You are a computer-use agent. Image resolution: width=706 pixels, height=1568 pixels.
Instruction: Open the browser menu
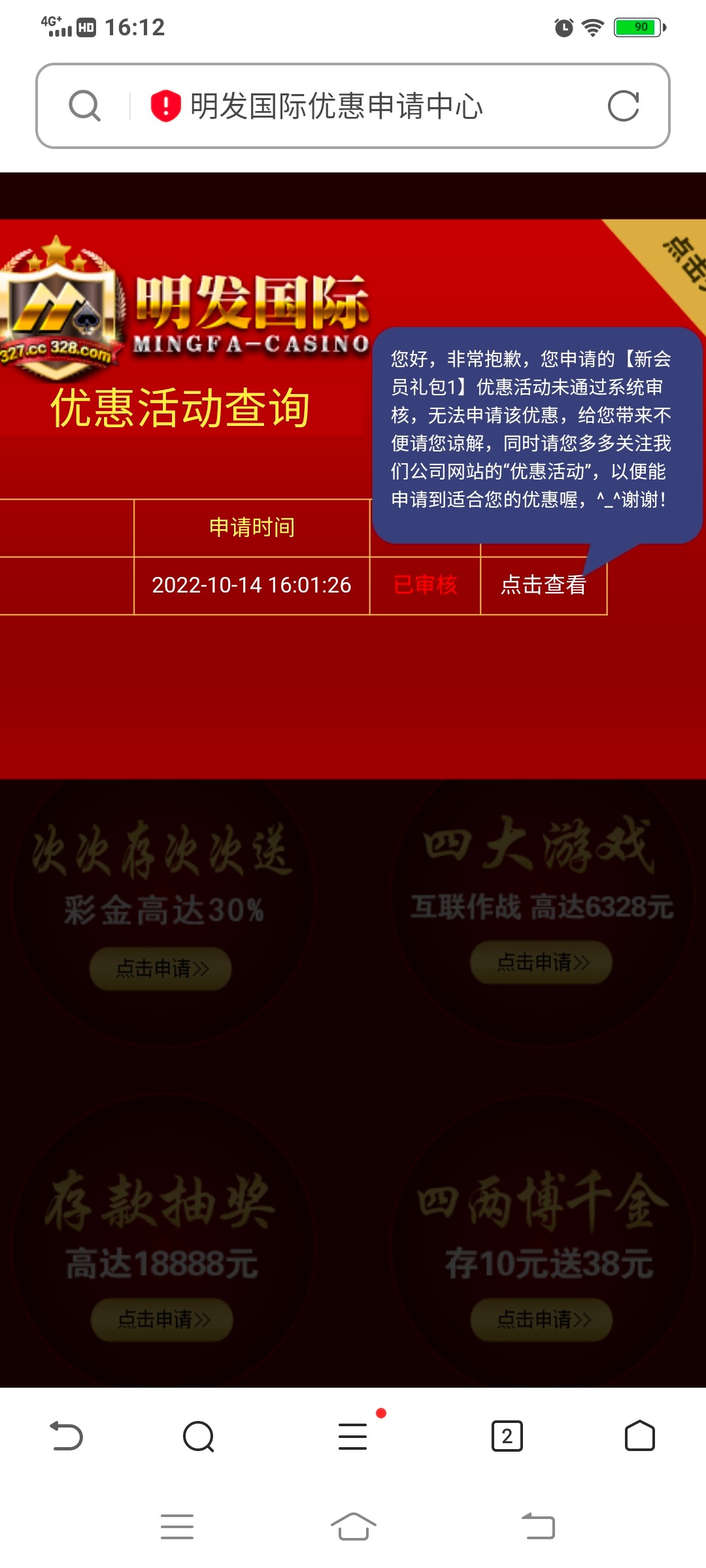353,1436
